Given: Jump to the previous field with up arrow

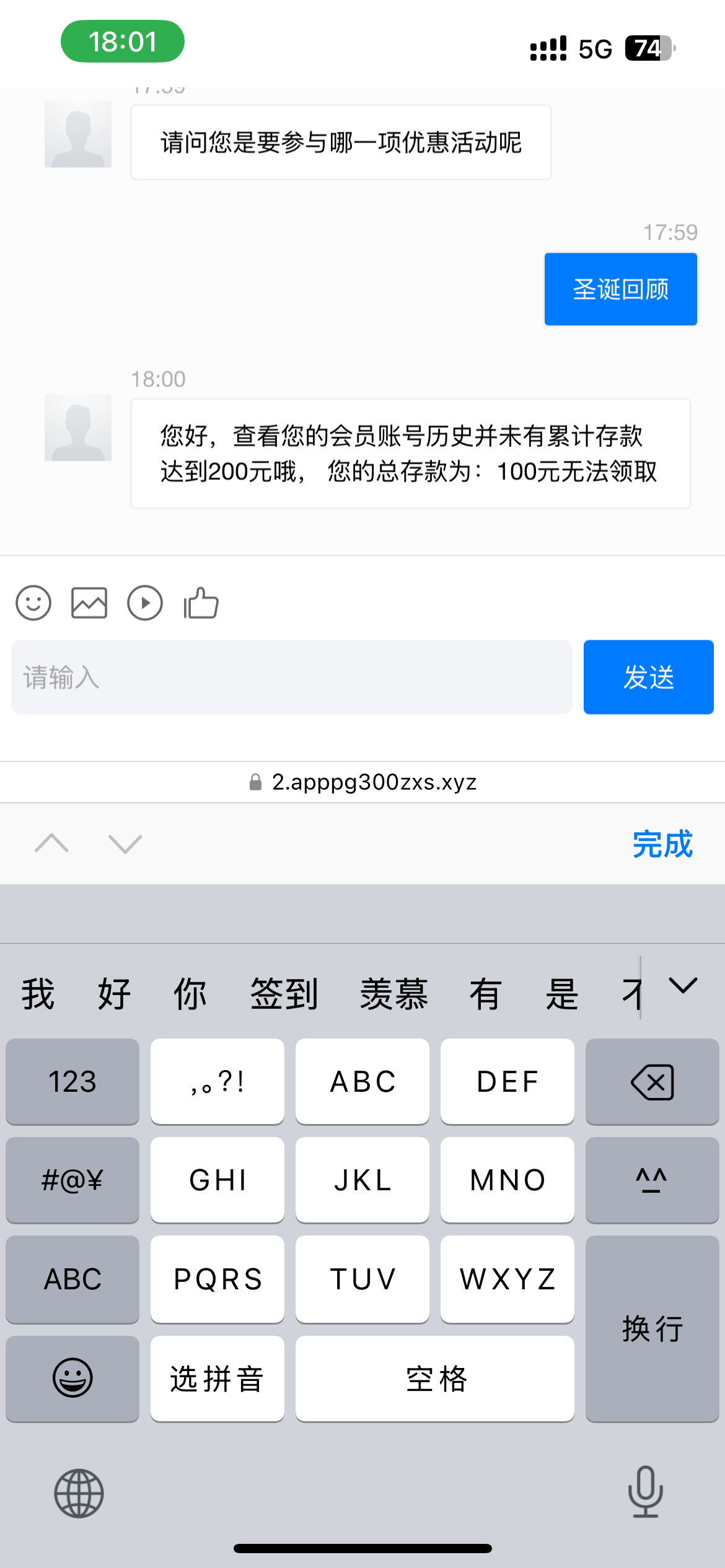Looking at the screenshot, I should [52, 843].
